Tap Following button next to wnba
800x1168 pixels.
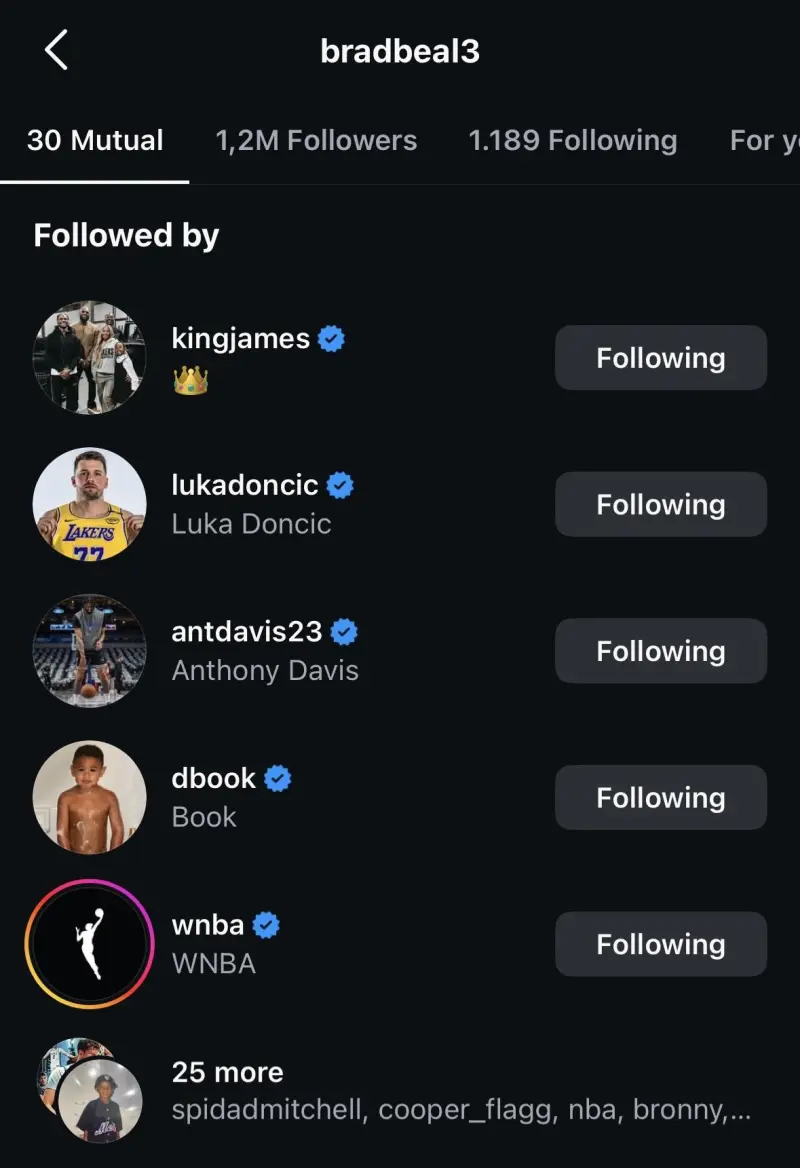click(x=660, y=944)
